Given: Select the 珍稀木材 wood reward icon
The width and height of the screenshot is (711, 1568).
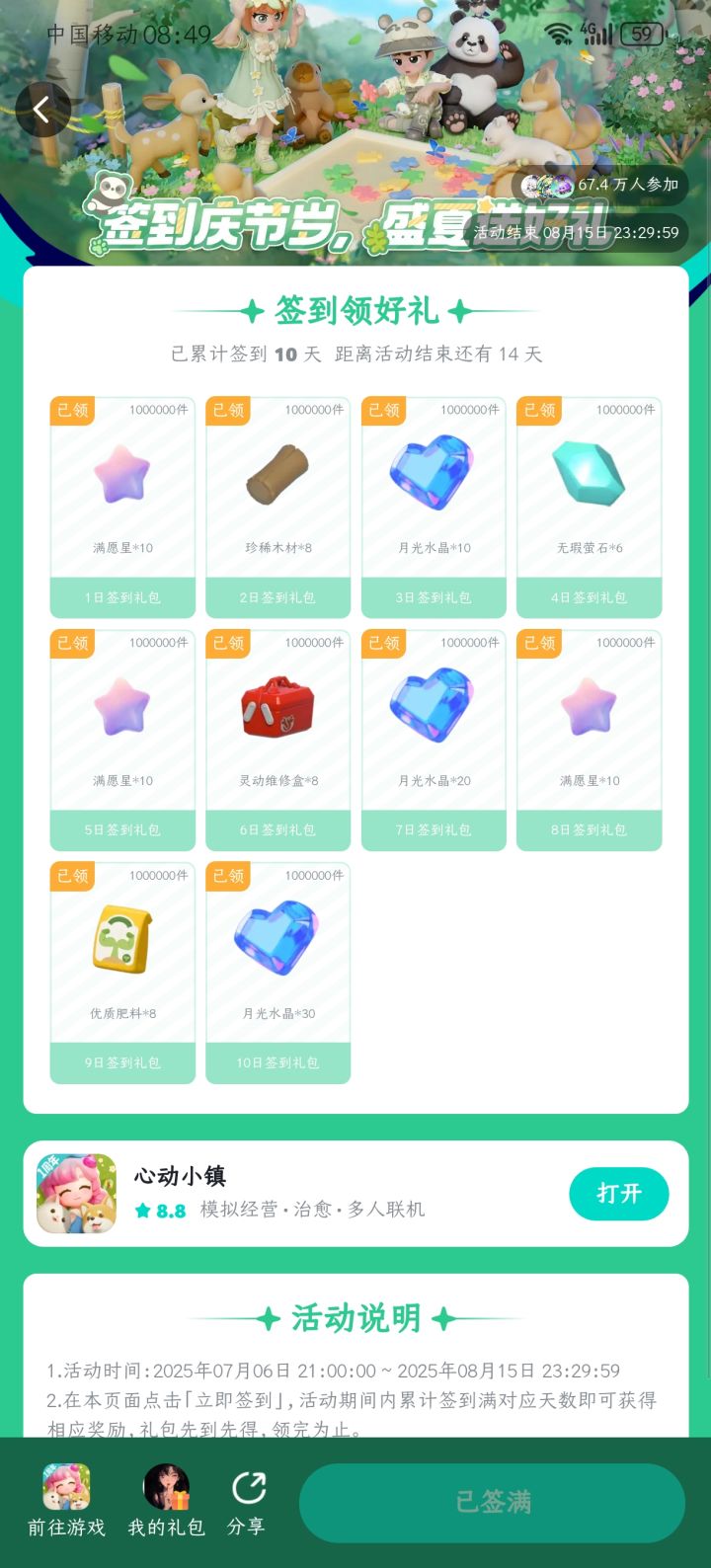Looking at the screenshot, I should [x=276, y=472].
